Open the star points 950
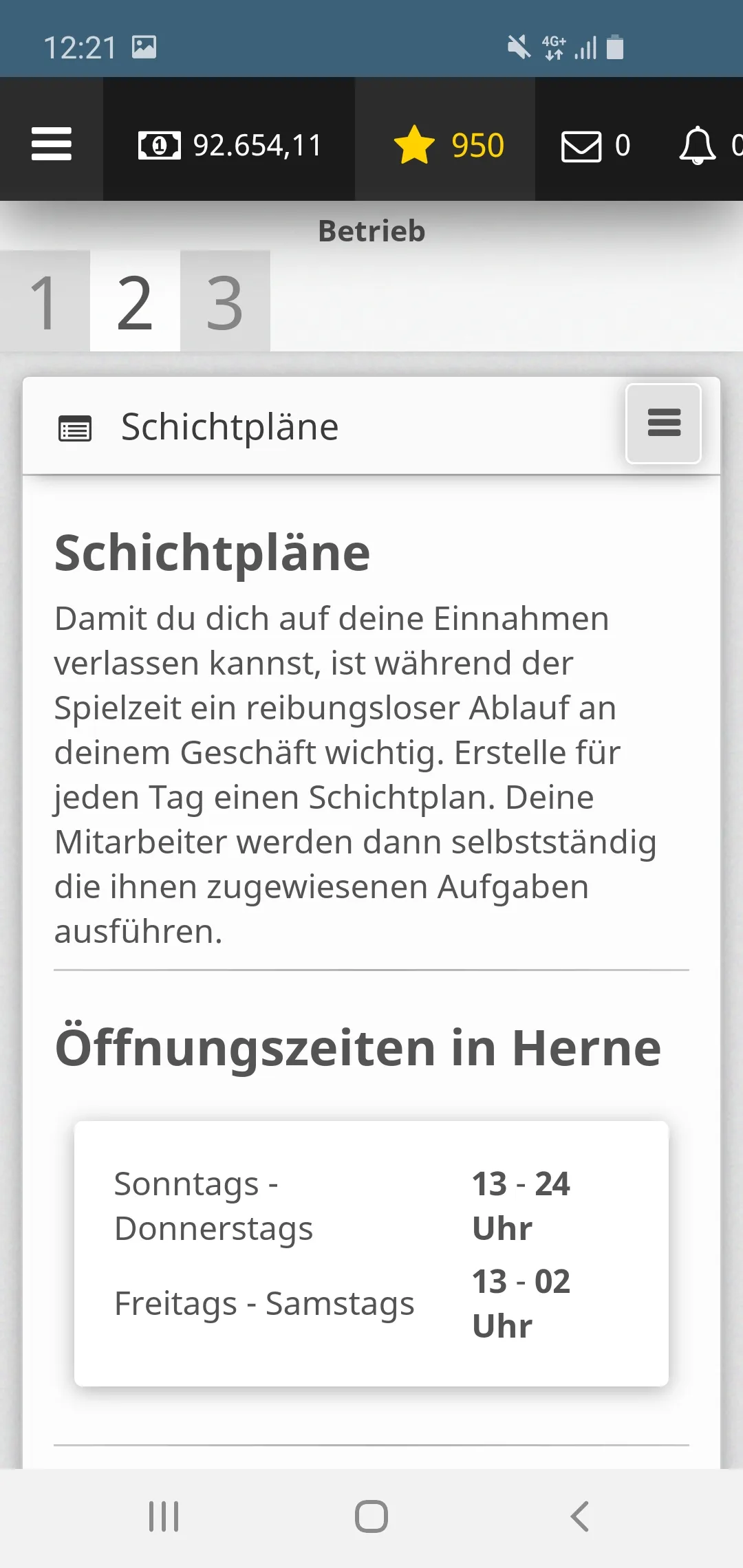The height and width of the screenshot is (1568, 743). tap(449, 145)
